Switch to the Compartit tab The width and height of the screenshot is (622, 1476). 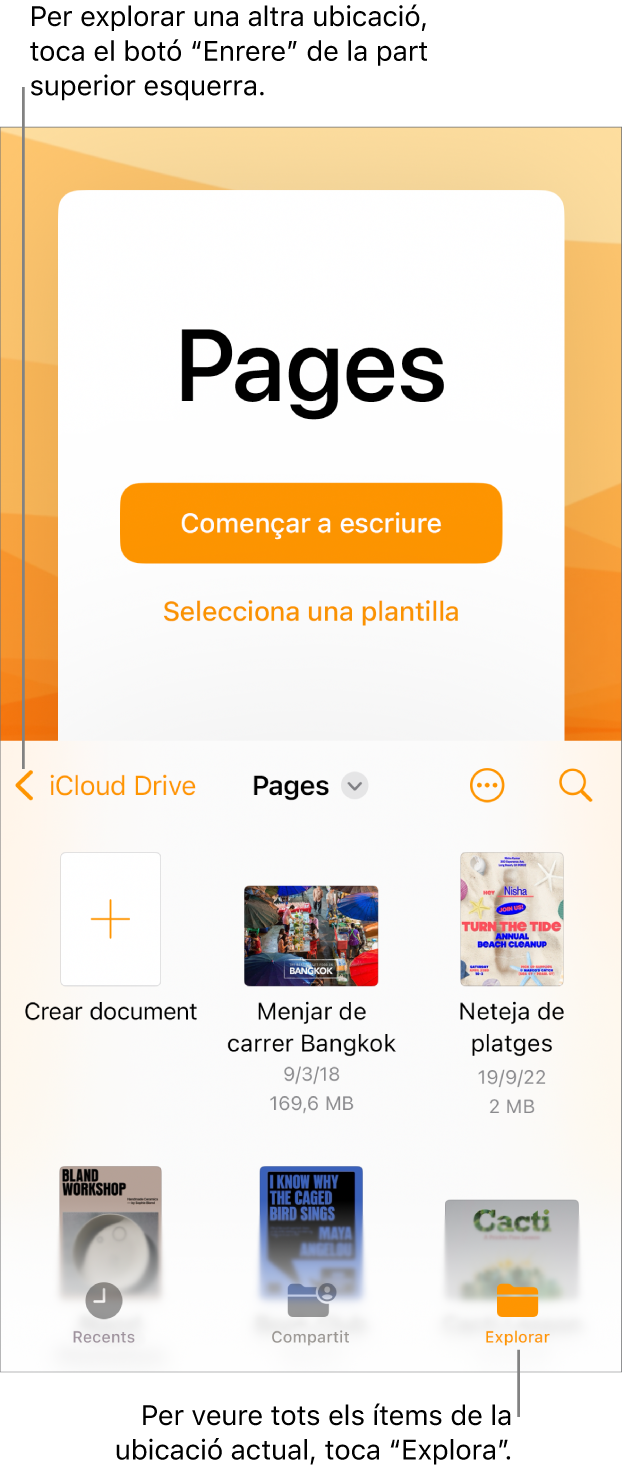(310, 1313)
